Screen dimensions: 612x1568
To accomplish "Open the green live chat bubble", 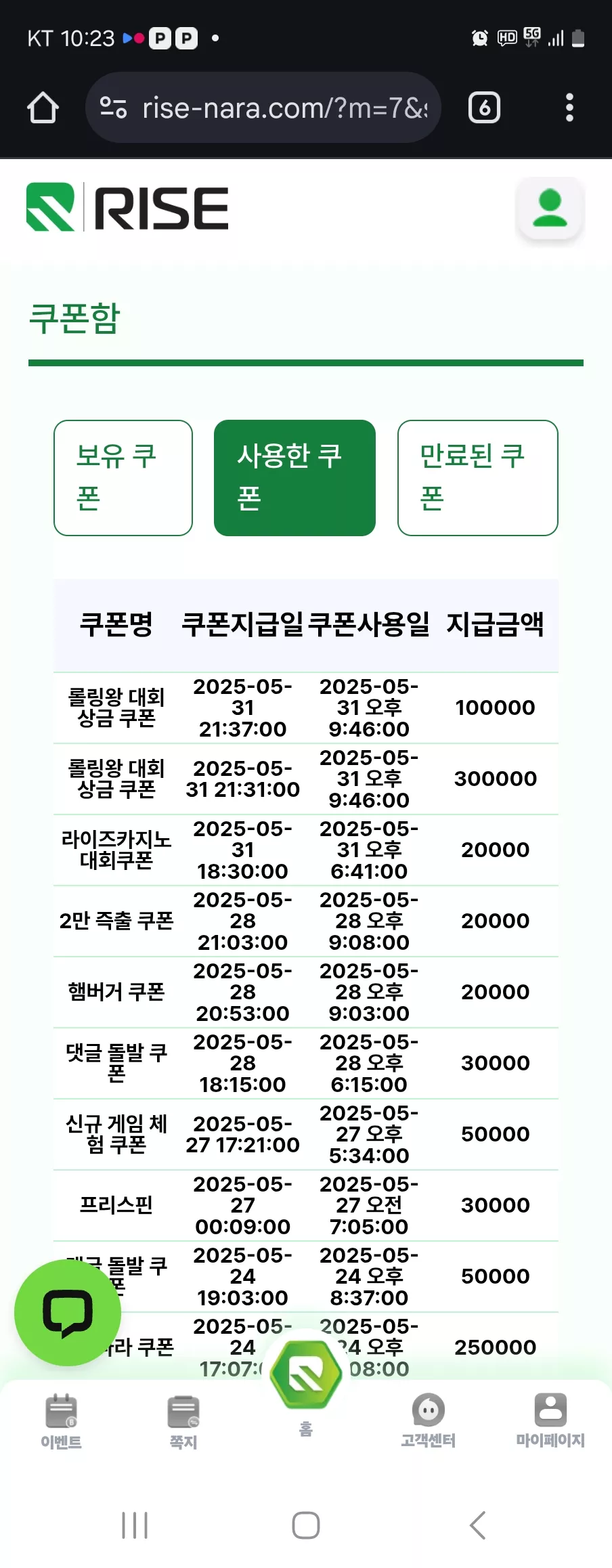I will 68,1313.
